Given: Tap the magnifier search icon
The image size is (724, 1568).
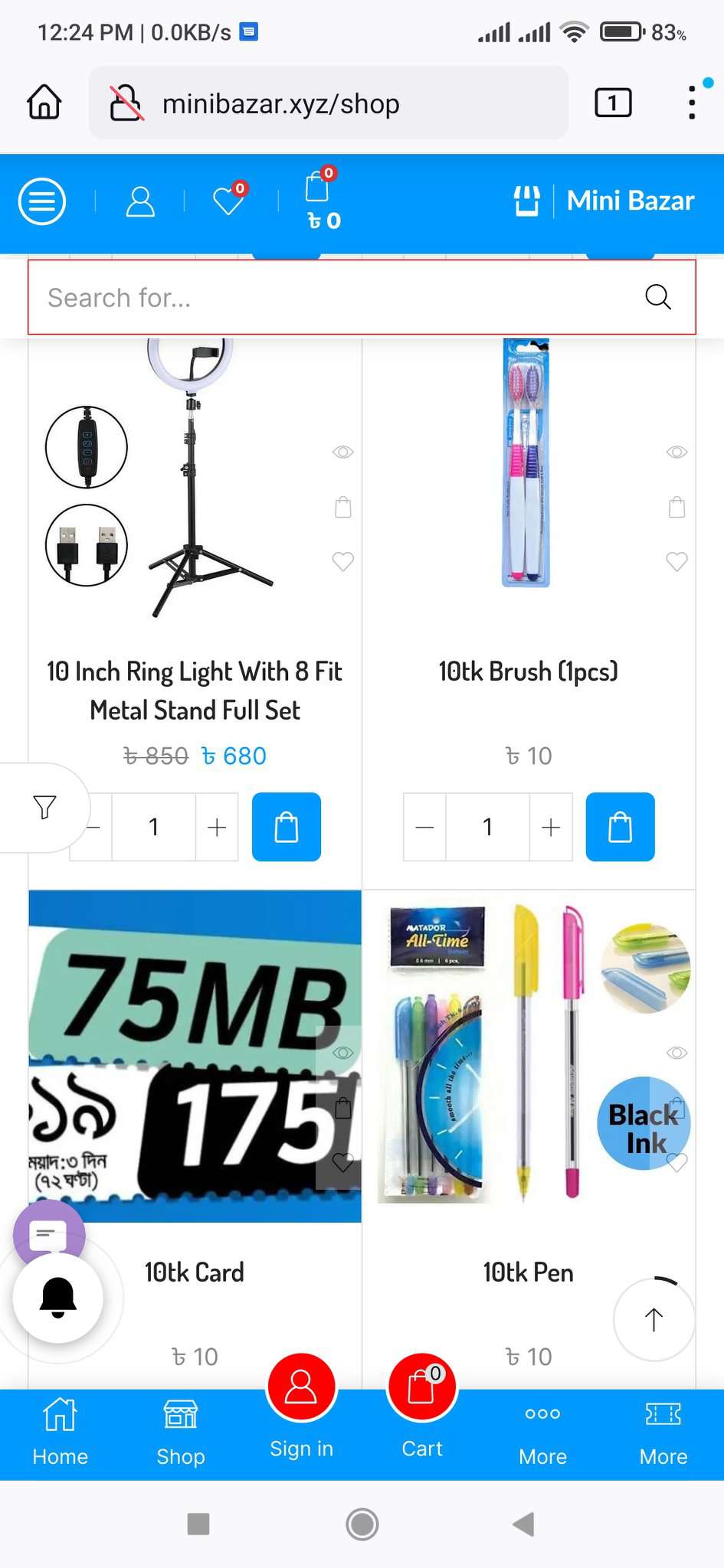Looking at the screenshot, I should (657, 297).
